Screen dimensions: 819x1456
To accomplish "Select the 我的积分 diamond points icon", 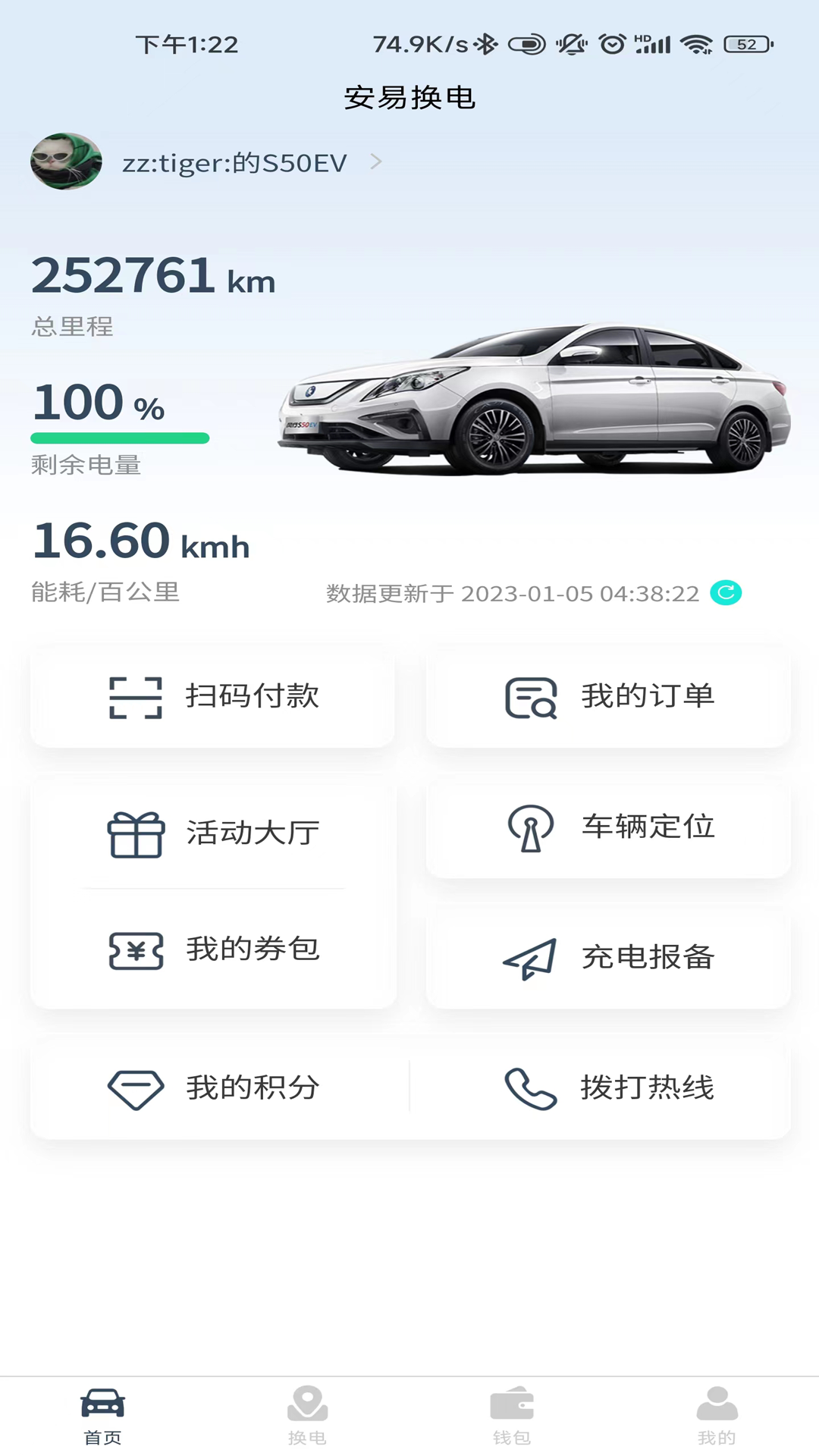I will (x=136, y=1087).
